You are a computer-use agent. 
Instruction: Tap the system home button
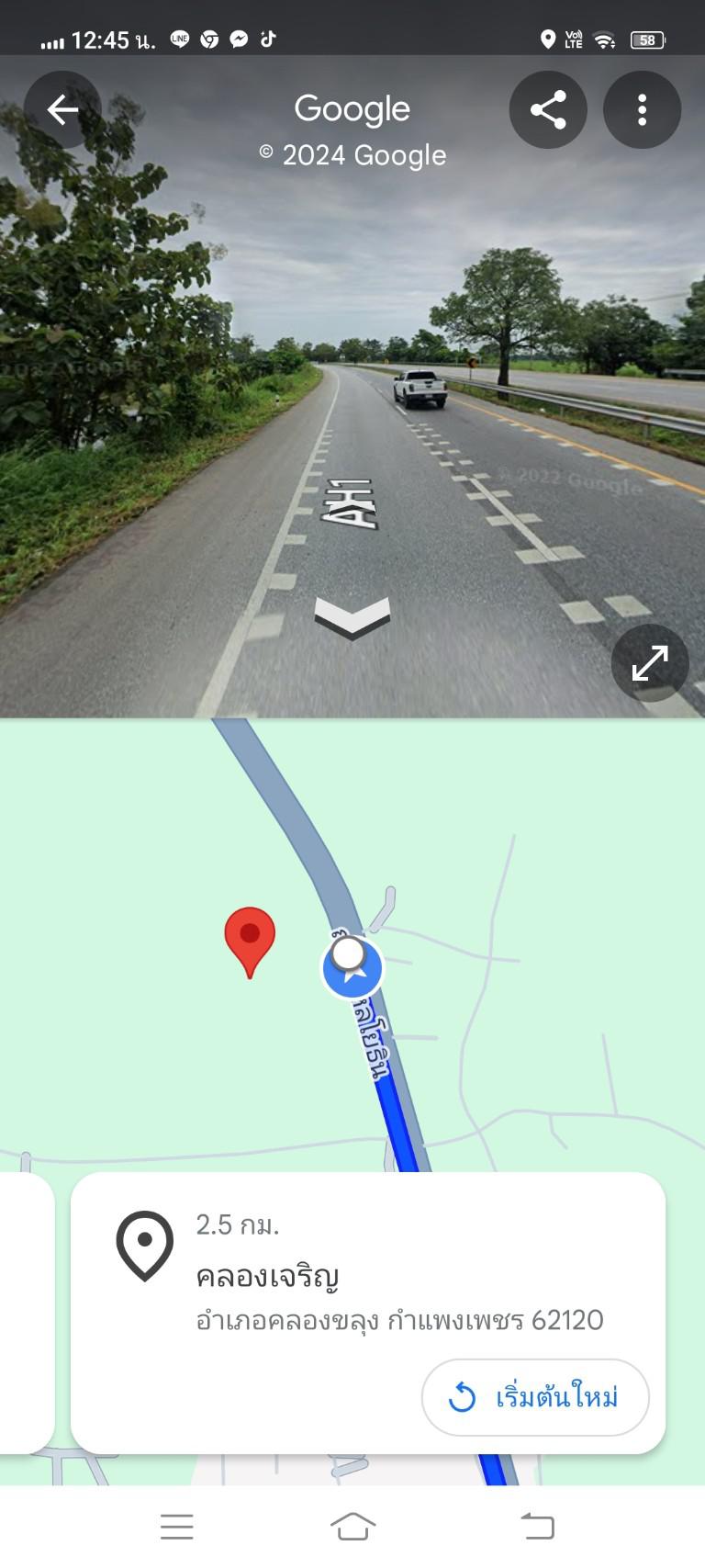coord(352,1526)
